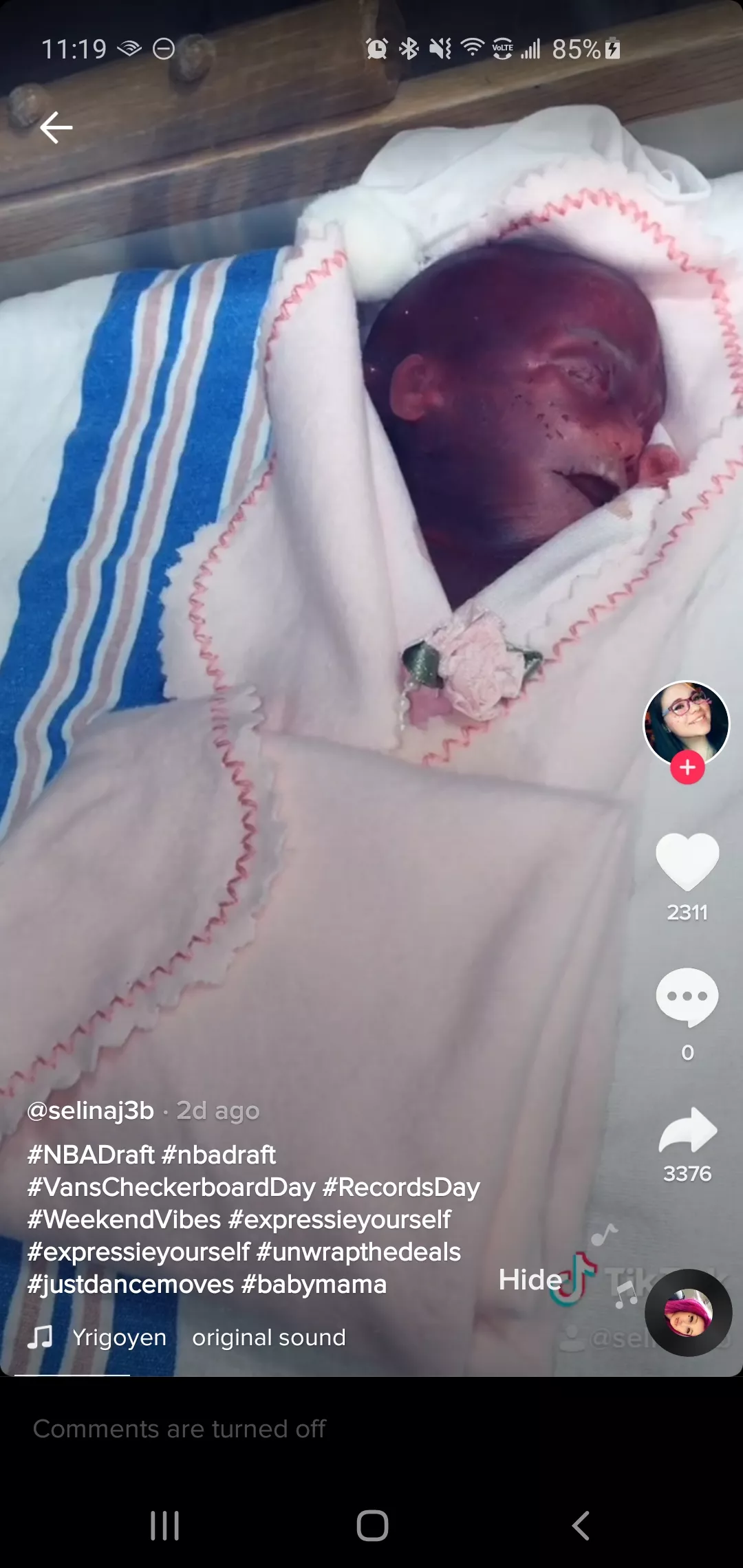Screen dimensions: 743x1568
Task: Tap Hide next to the caption
Action: [530, 1280]
